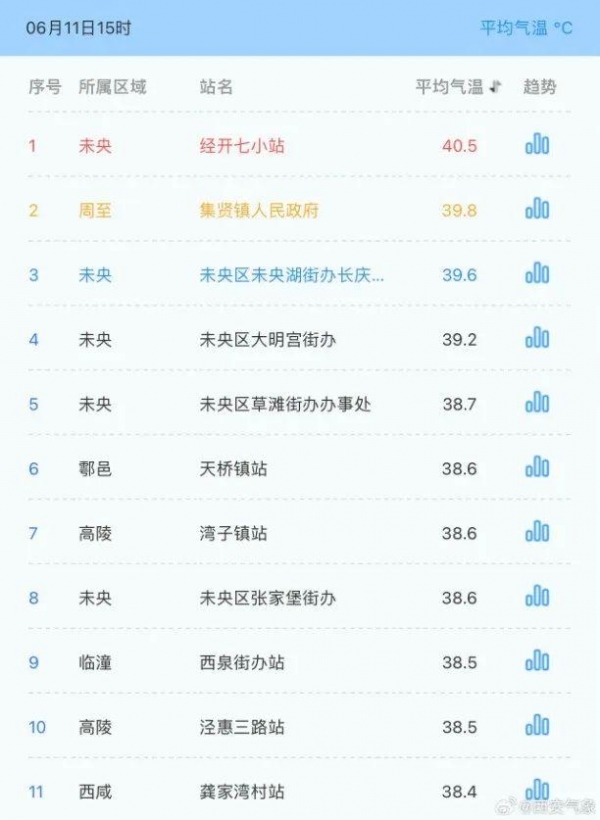The image size is (600, 820).
Task: Open trend chart for 未央区大明宫街办
Action: (537, 339)
